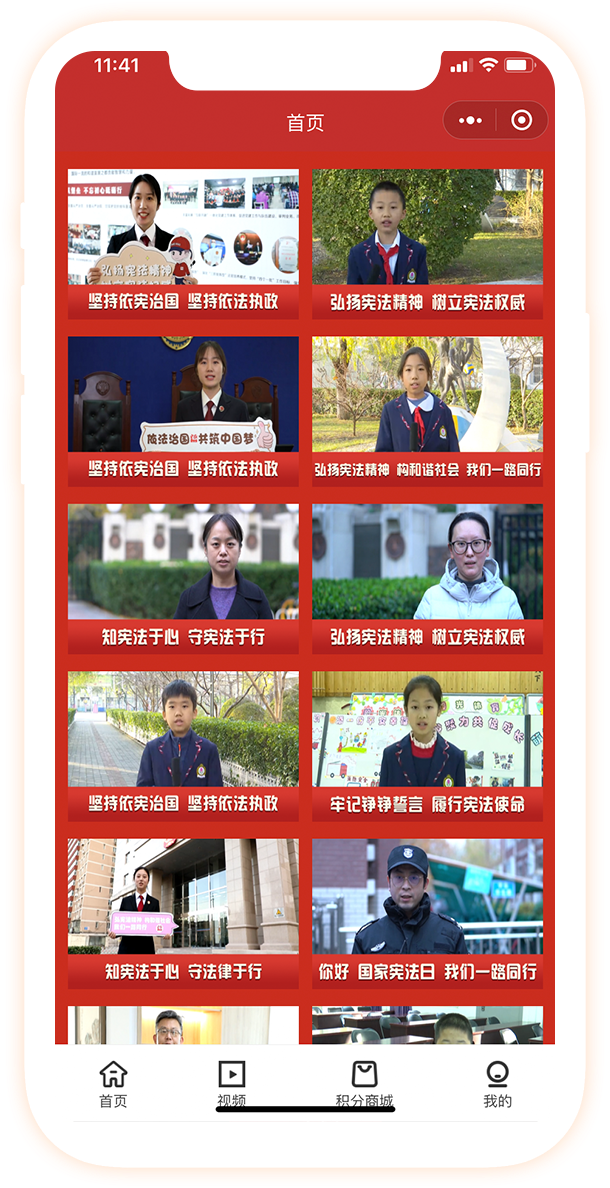Viewport: 610px width, 1188px height.
Task: Go to the 视频 tab
Action: tap(231, 1084)
